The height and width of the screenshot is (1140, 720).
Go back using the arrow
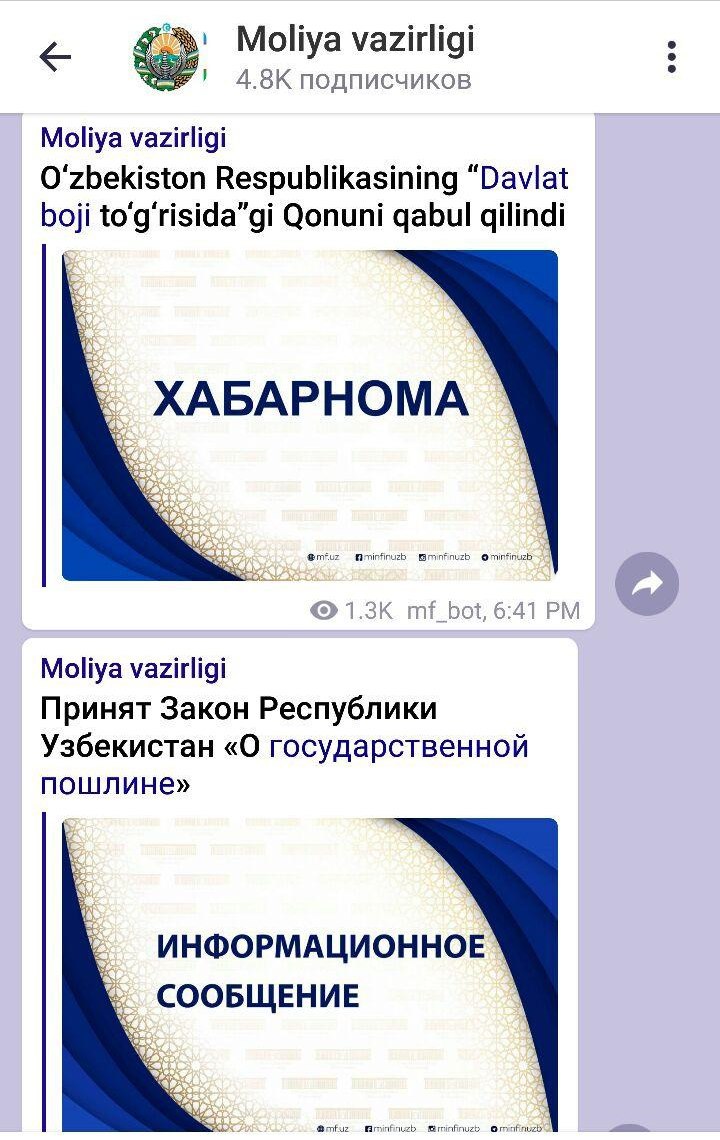pyautogui.click(x=55, y=57)
